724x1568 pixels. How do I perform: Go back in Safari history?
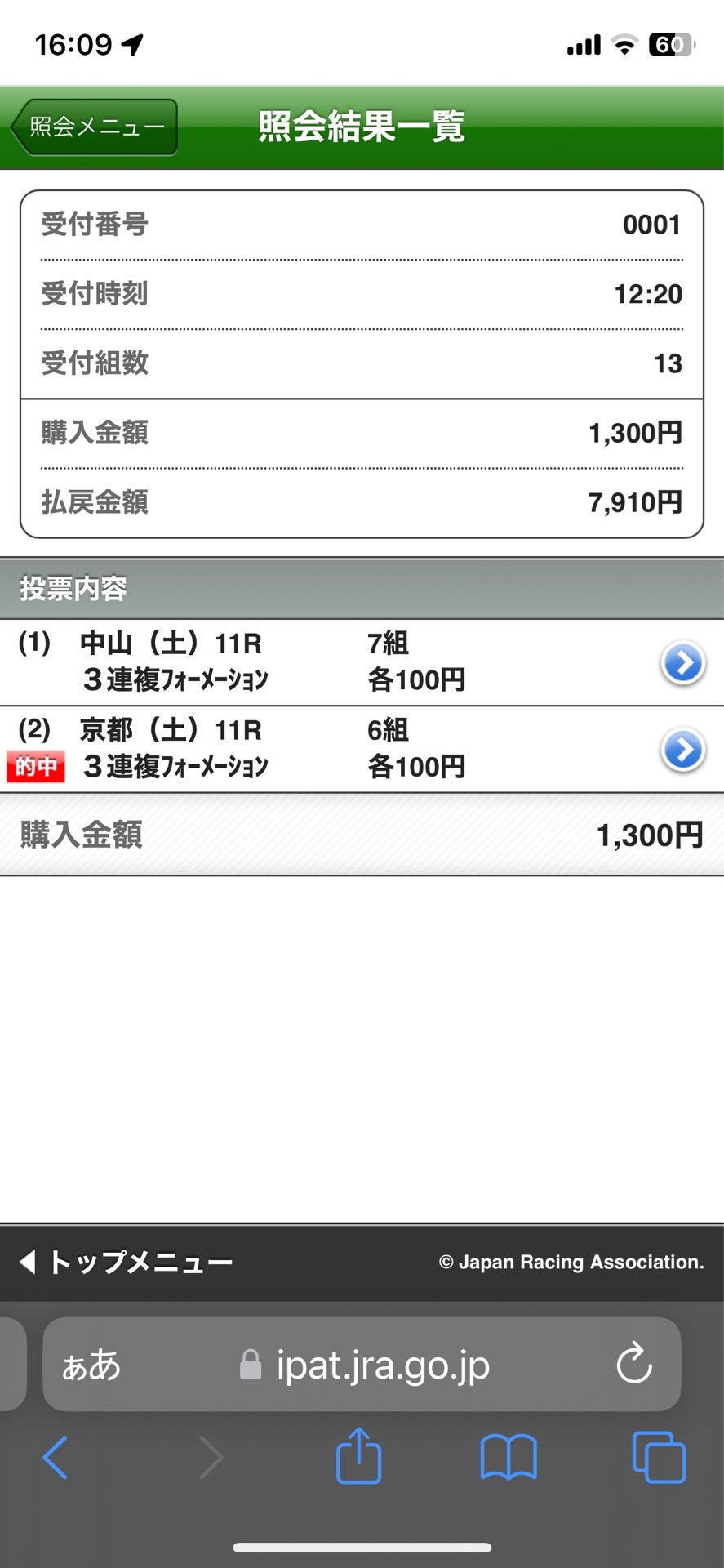56,1457
